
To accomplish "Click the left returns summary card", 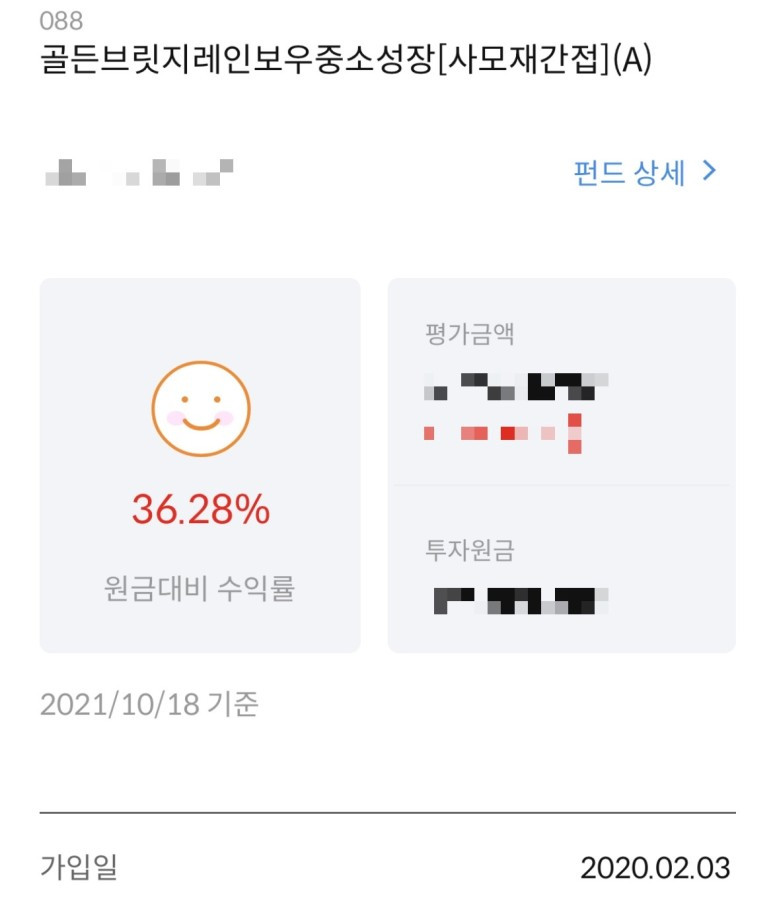I will 203,465.
